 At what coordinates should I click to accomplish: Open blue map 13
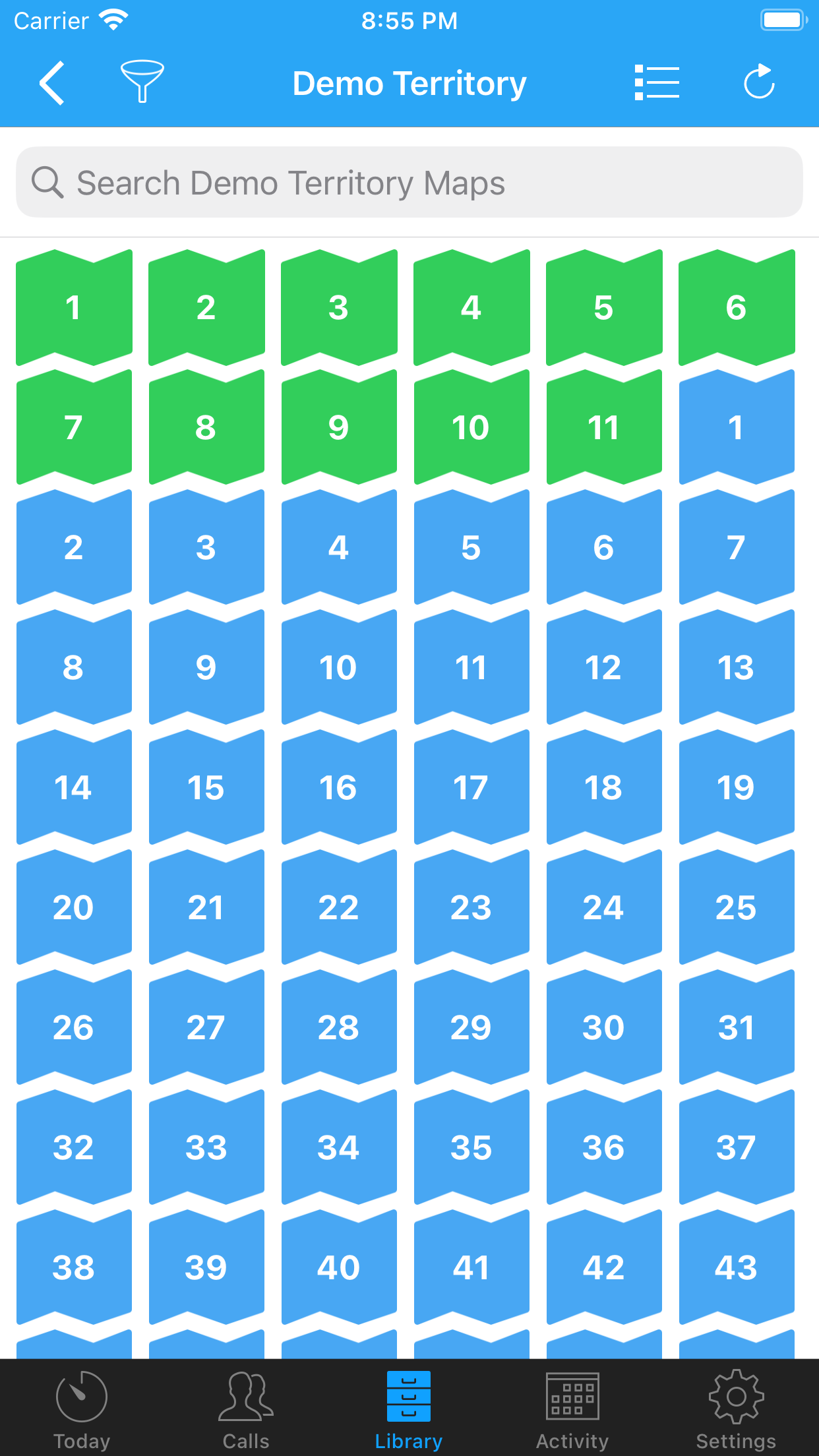click(737, 667)
